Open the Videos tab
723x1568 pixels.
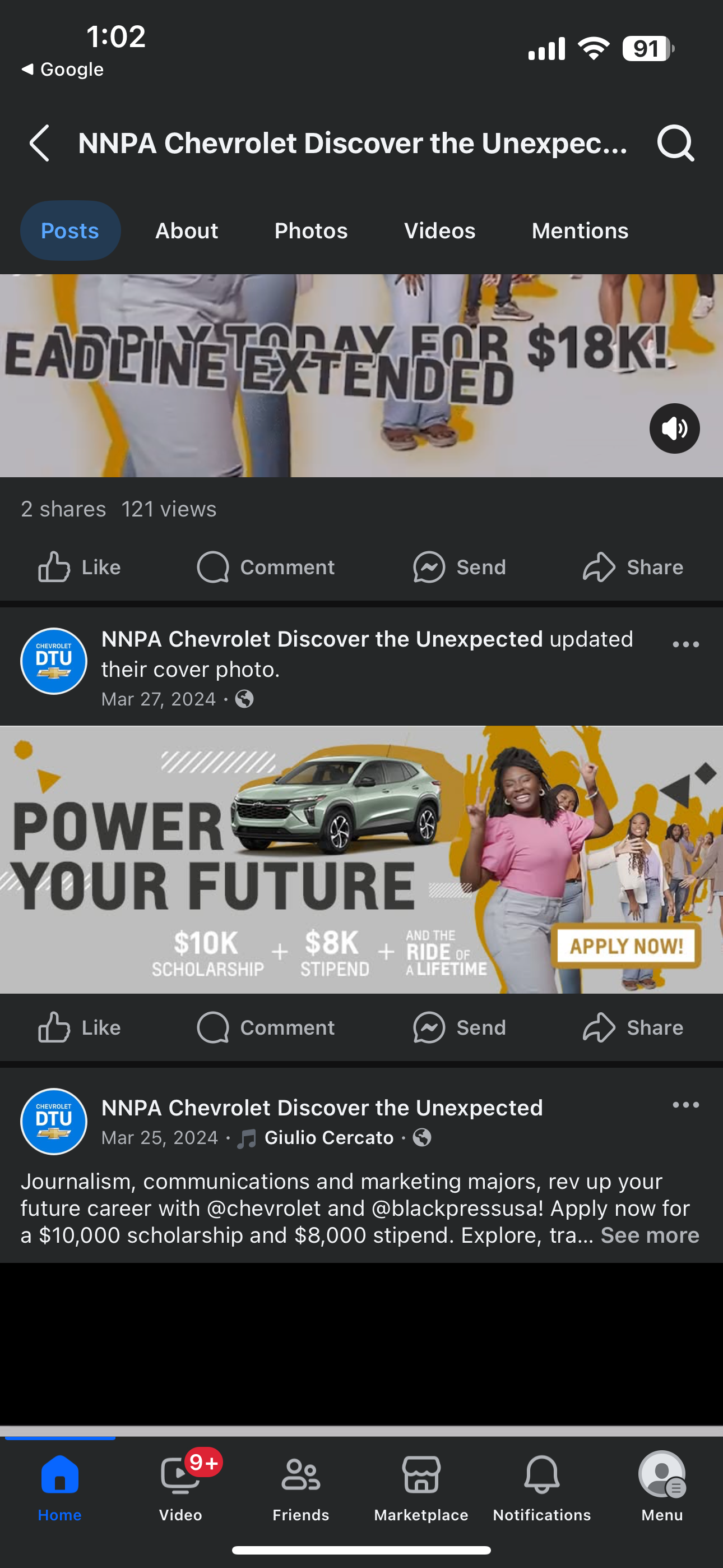coord(439,230)
